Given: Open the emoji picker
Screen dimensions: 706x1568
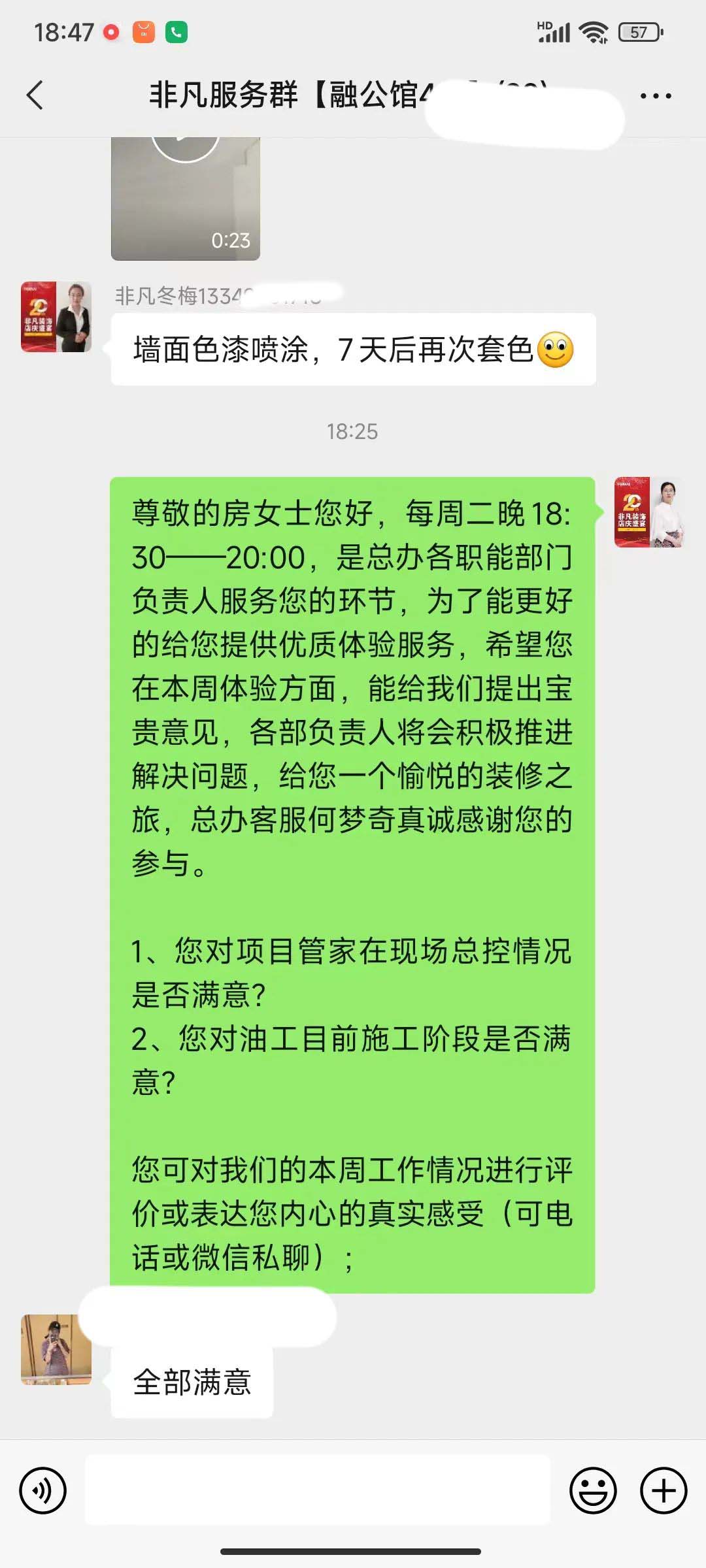Looking at the screenshot, I should coord(593,1491).
